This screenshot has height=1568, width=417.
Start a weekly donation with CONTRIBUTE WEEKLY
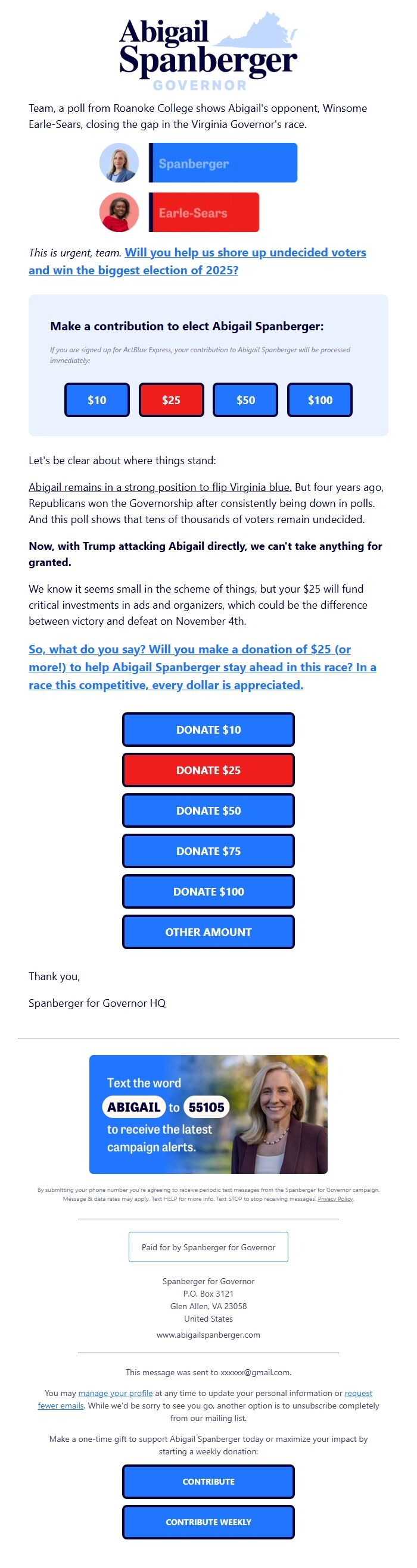pyautogui.click(x=208, y=1522)
